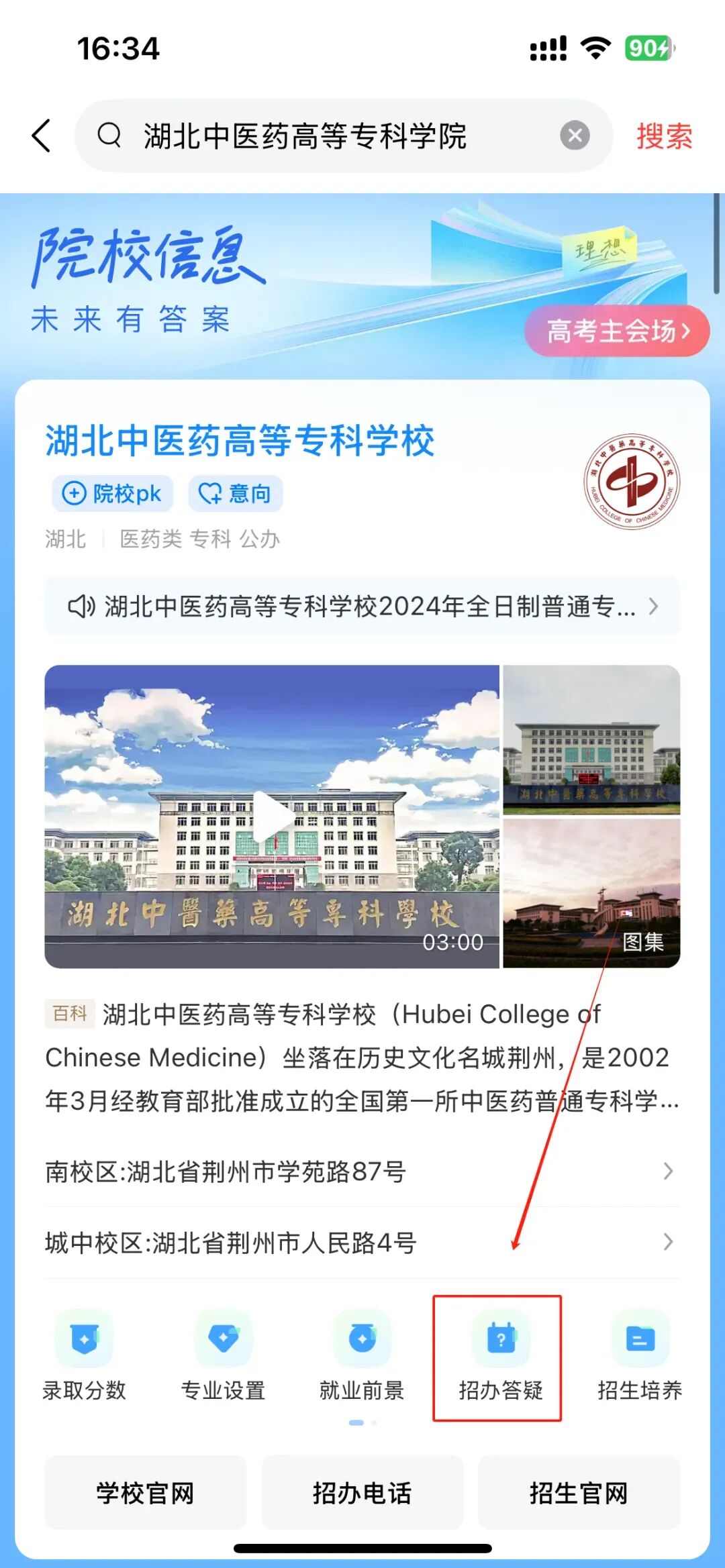Mark the school as 意向

click(235, 494)
